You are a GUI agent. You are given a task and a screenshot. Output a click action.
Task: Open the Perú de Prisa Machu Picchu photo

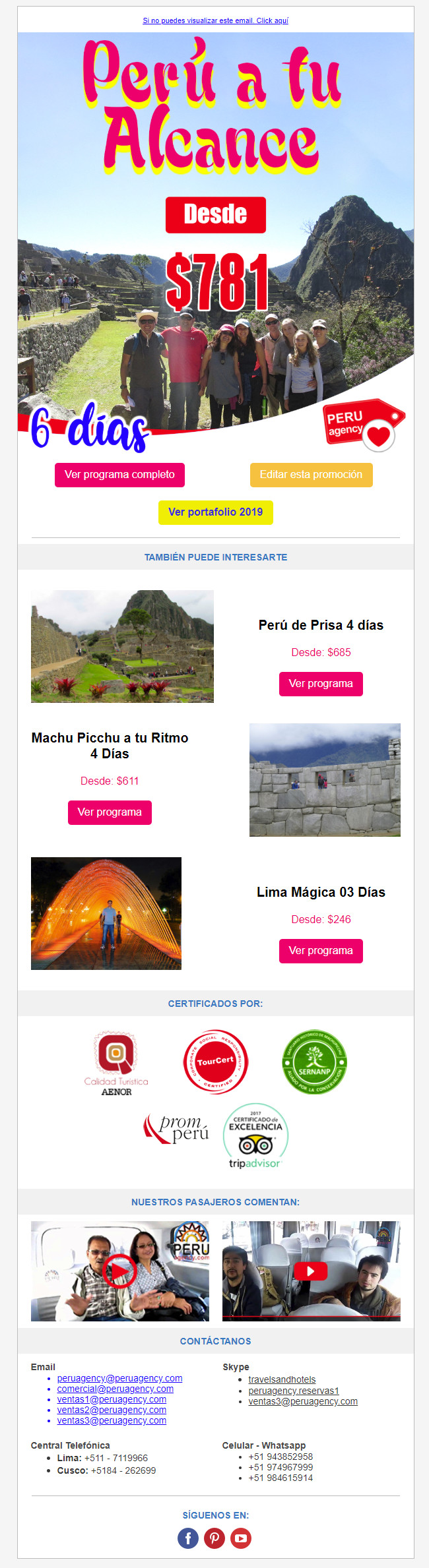point(122,646)
